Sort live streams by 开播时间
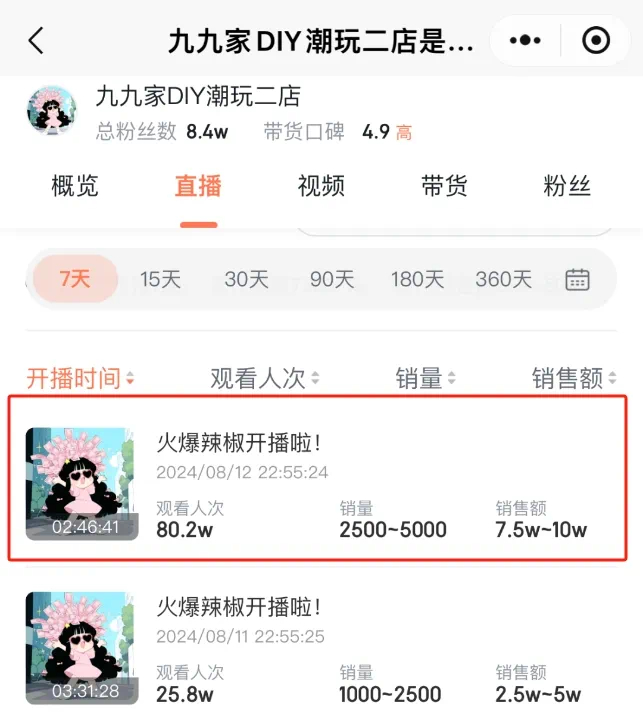Image resolution: width=643 pixels, height=727 pixels. pyautogui.click(x=80, y=378)
